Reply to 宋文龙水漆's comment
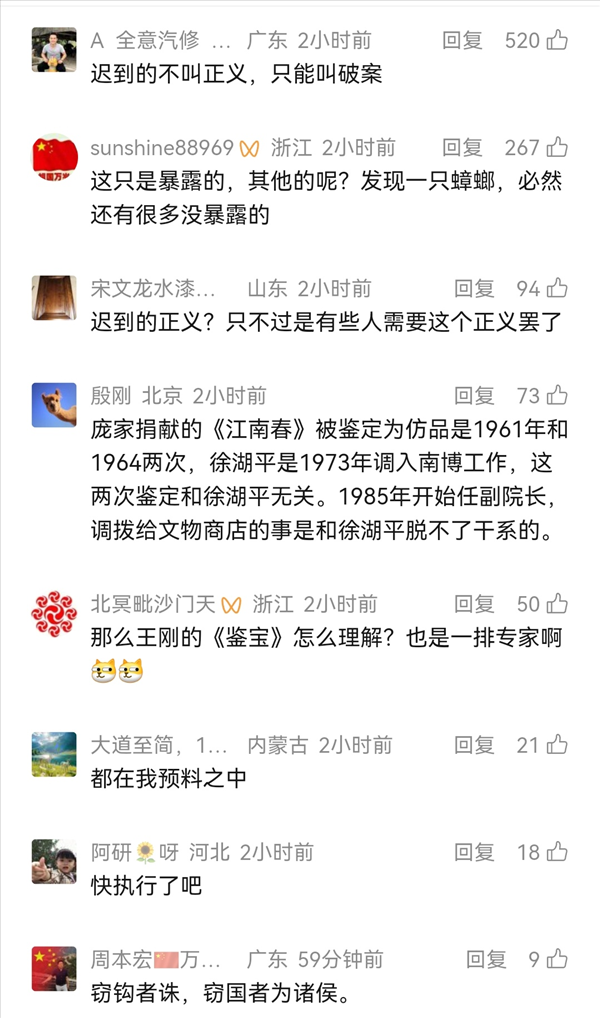The height and width of the screenshot is (1018, 600). click(x=475, y=288)
